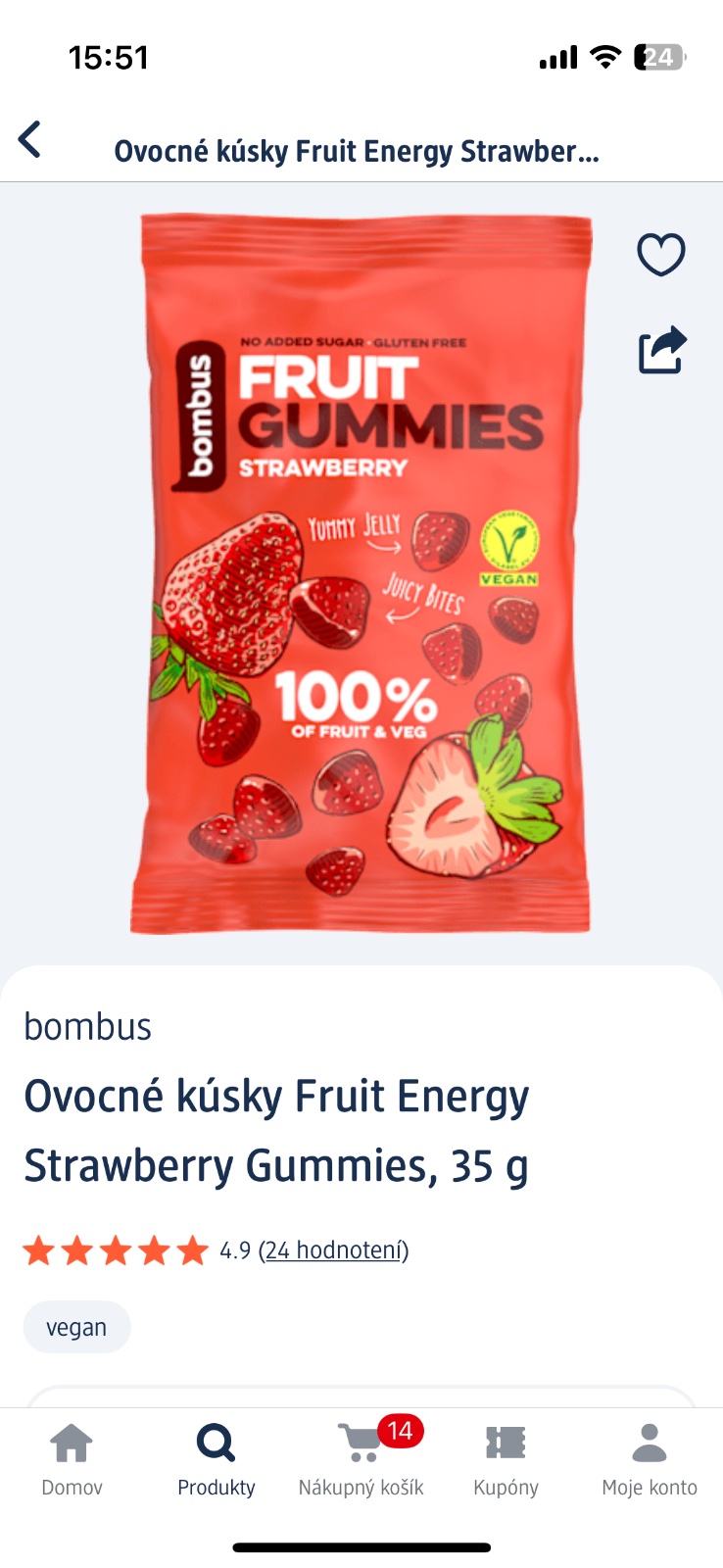Open the 24 hodnotení reviews link
Screen dimensions: 723x1568
point(333,1250)
